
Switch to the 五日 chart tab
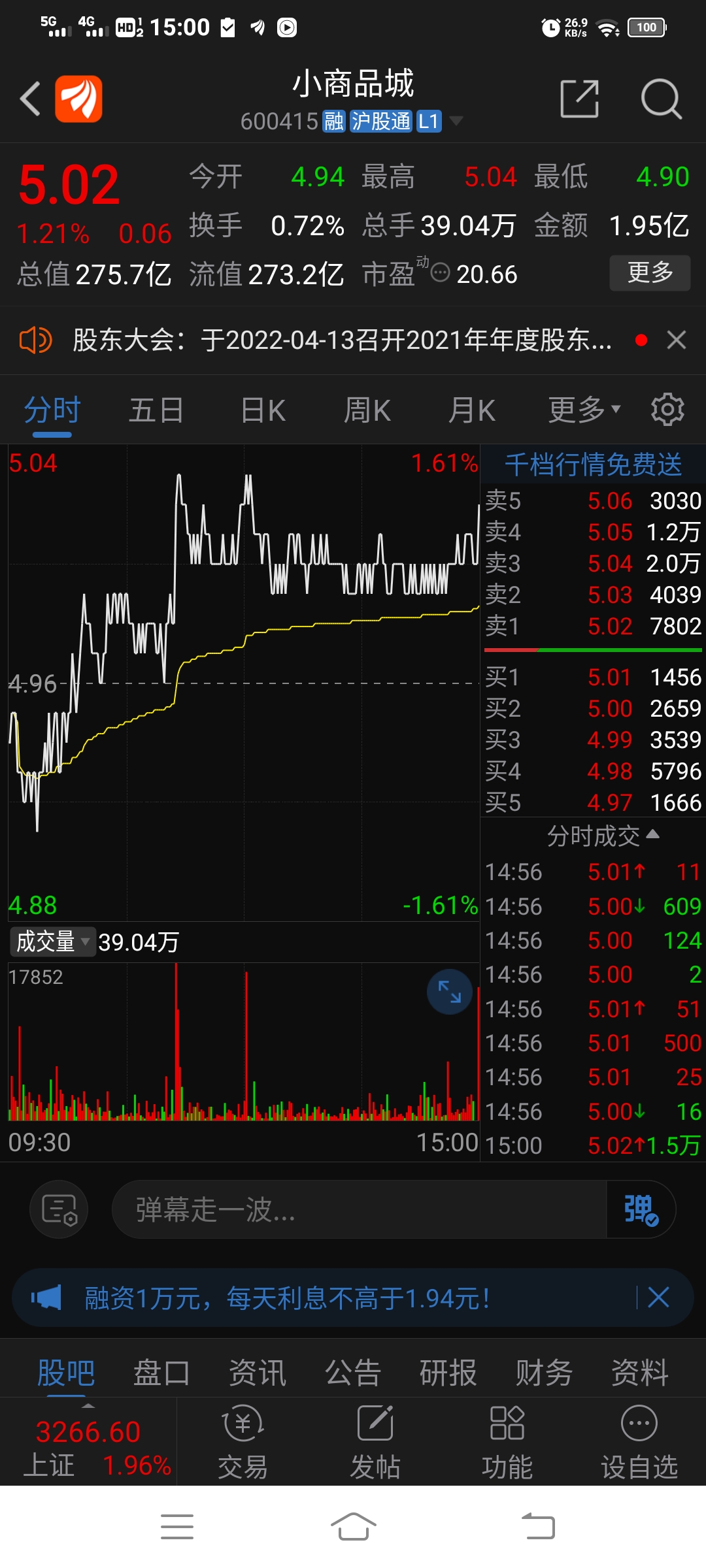[156, 411]
